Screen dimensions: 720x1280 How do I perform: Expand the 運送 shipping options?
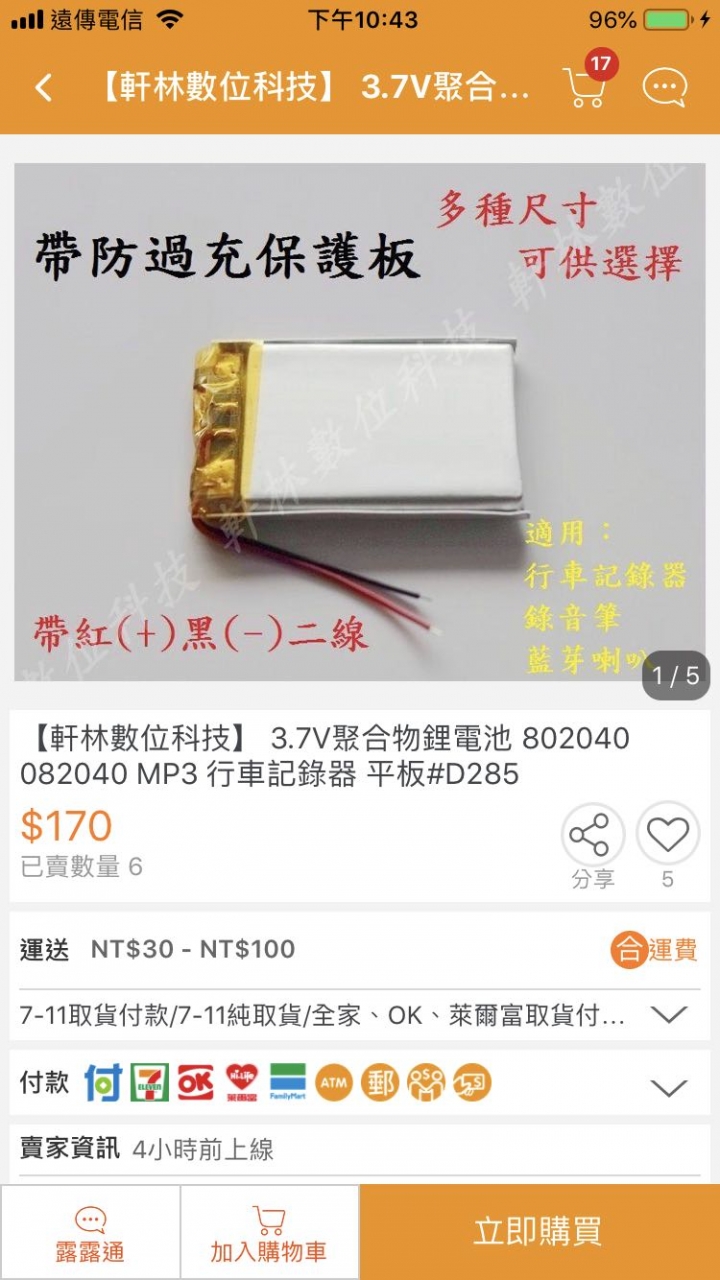[x=668, y=1016]
